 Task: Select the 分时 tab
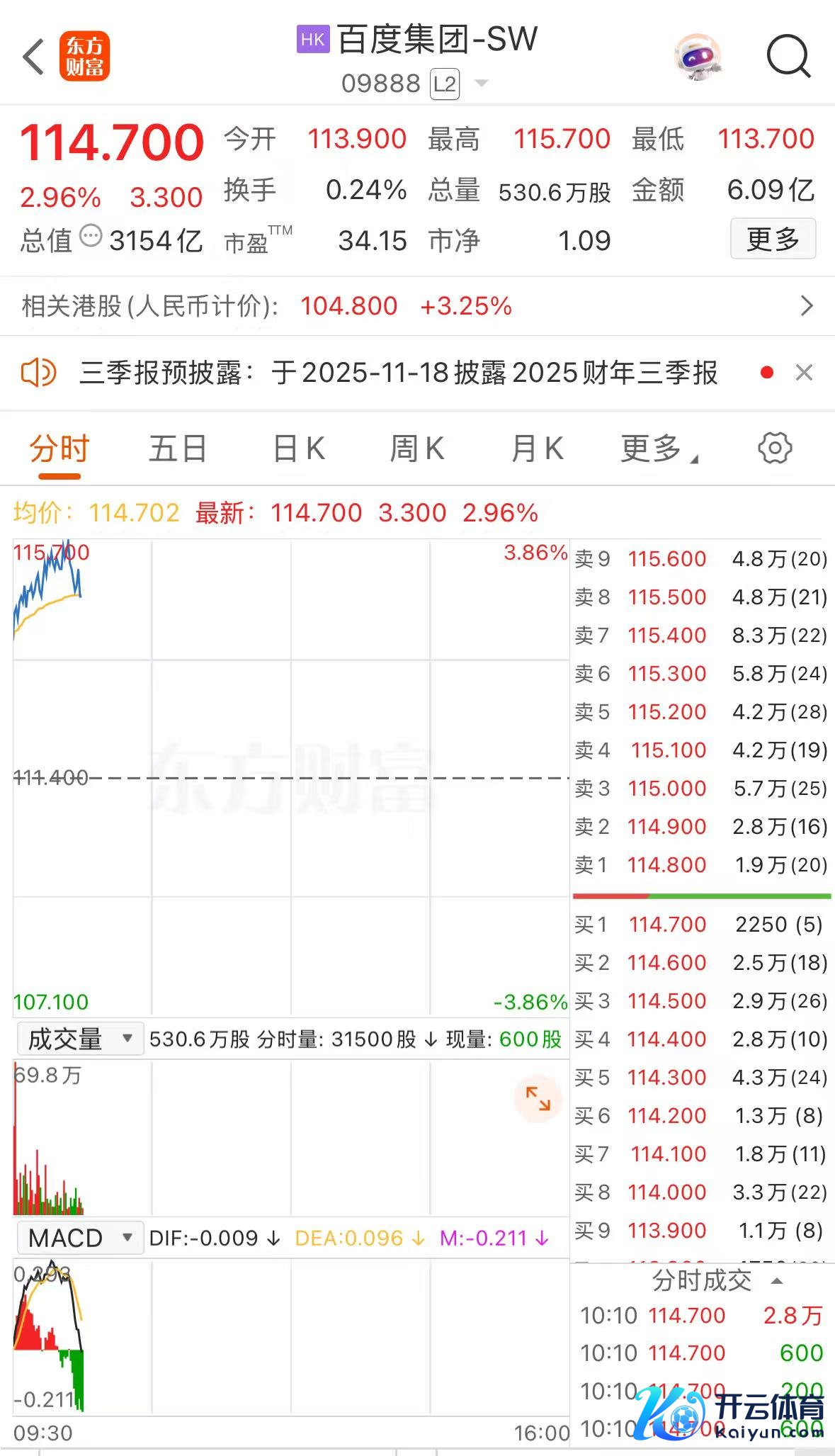click(59, 448)
